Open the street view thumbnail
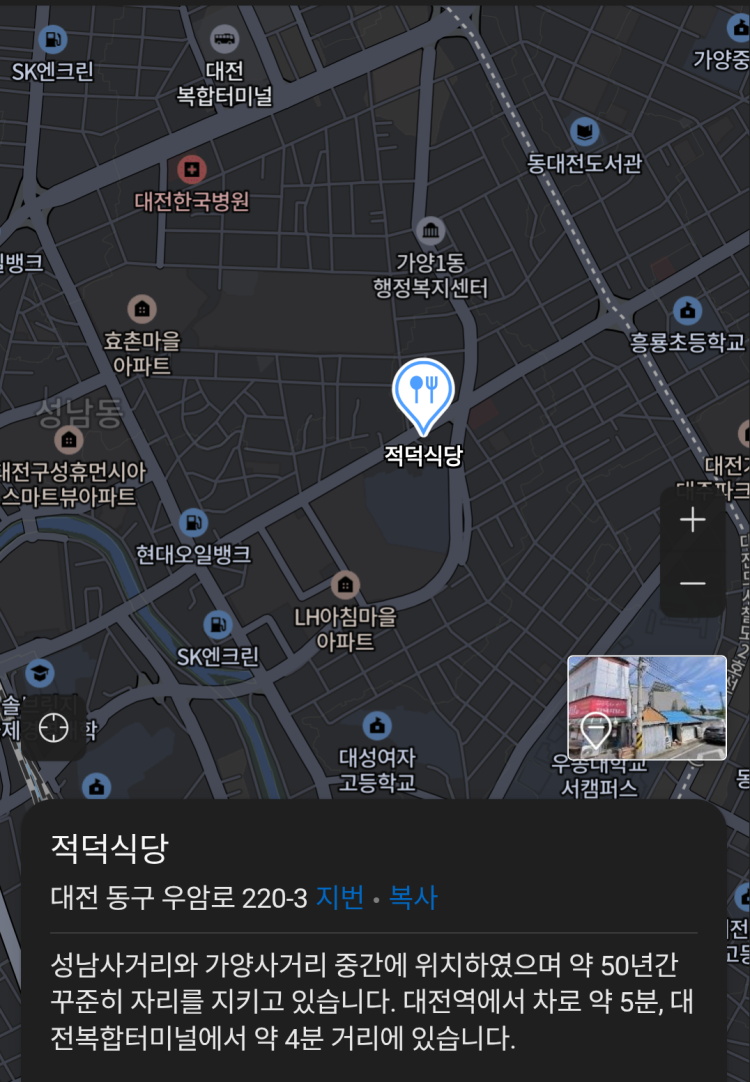 pos(646,708)
